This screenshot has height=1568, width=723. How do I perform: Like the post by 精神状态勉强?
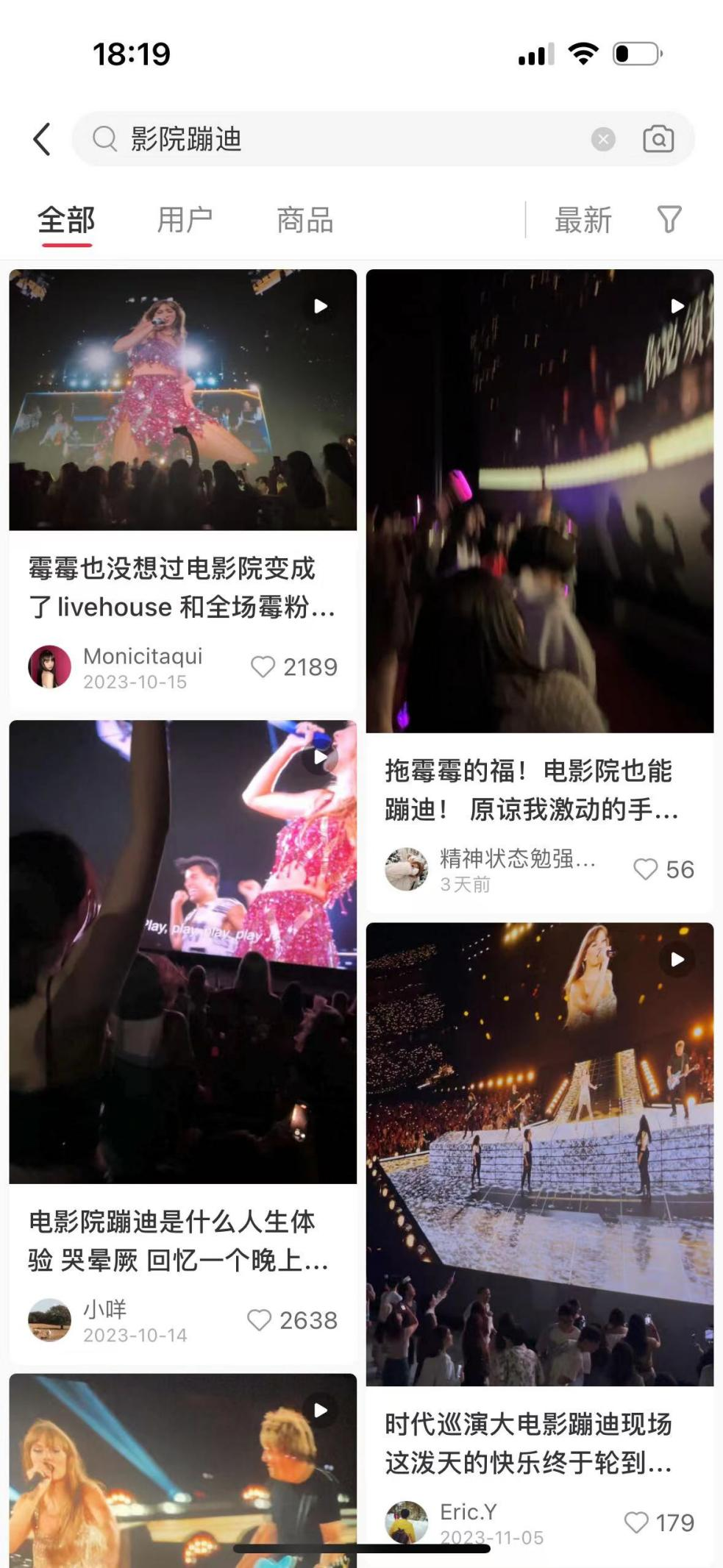point(646,869)
